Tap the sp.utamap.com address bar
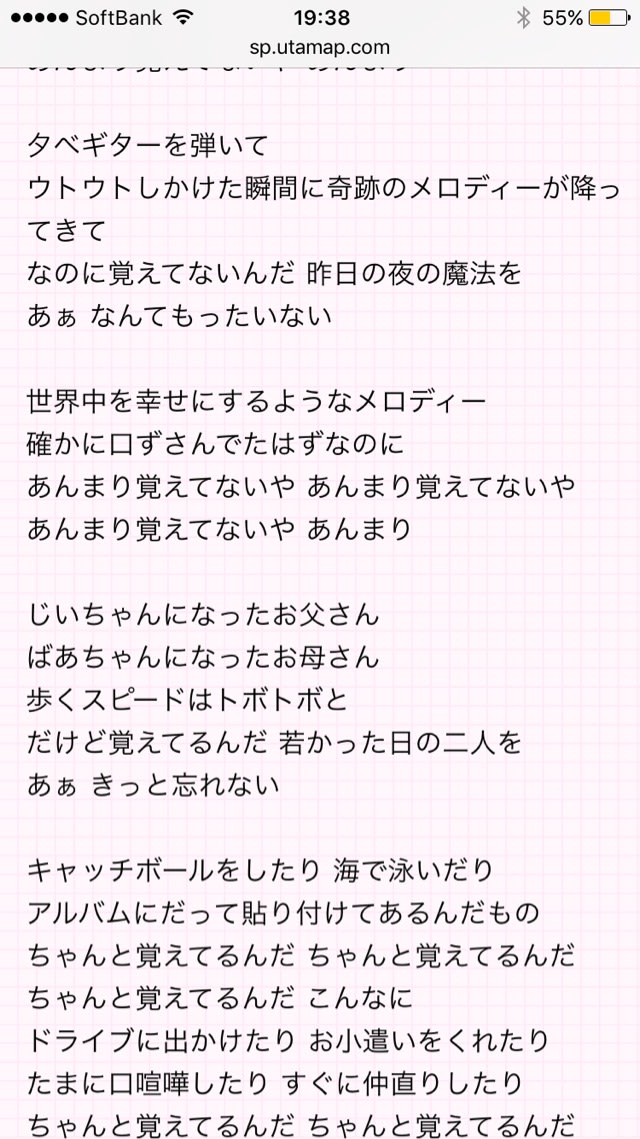This screenshot has height=1139, width=640. pos(321,48)
